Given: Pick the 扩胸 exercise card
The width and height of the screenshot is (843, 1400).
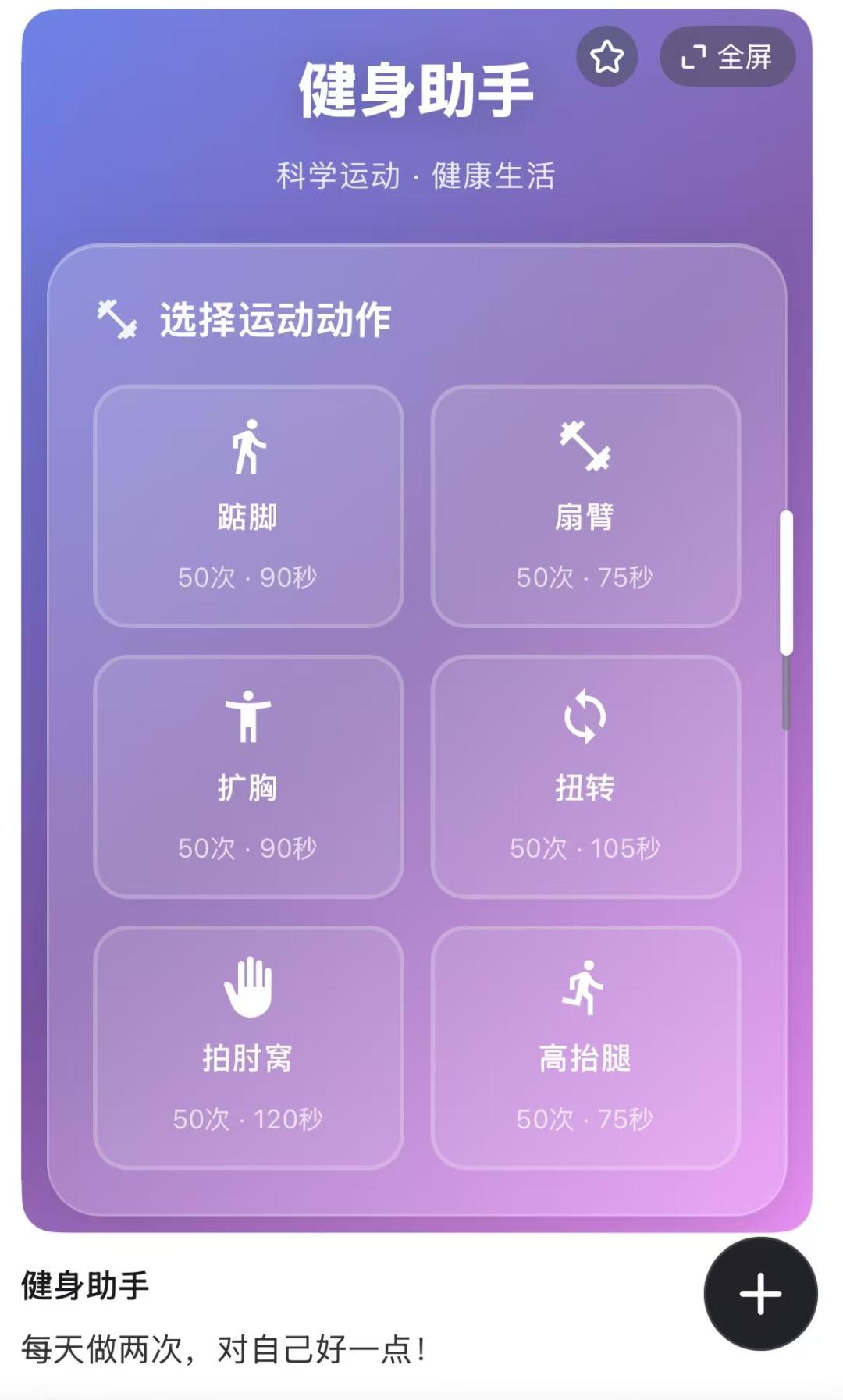Looking at the screenshot, I should tap(248, 776).
